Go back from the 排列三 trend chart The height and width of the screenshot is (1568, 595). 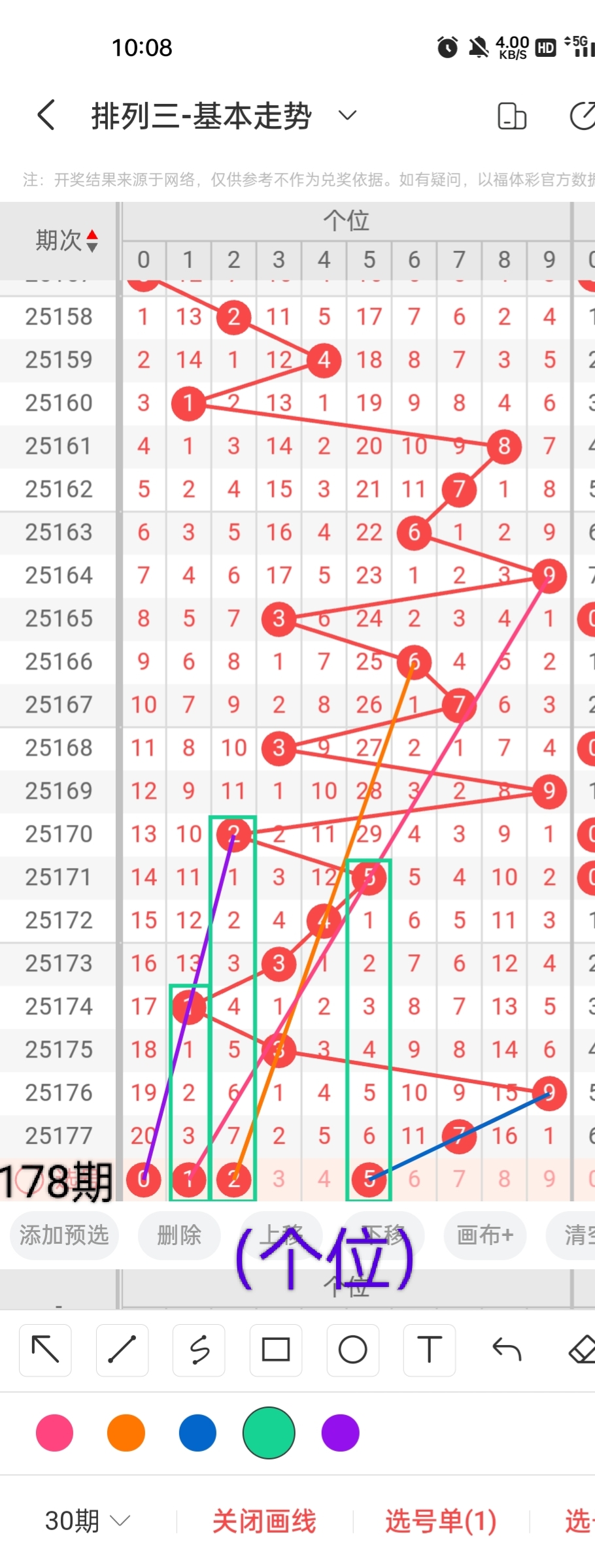point(46,116)
